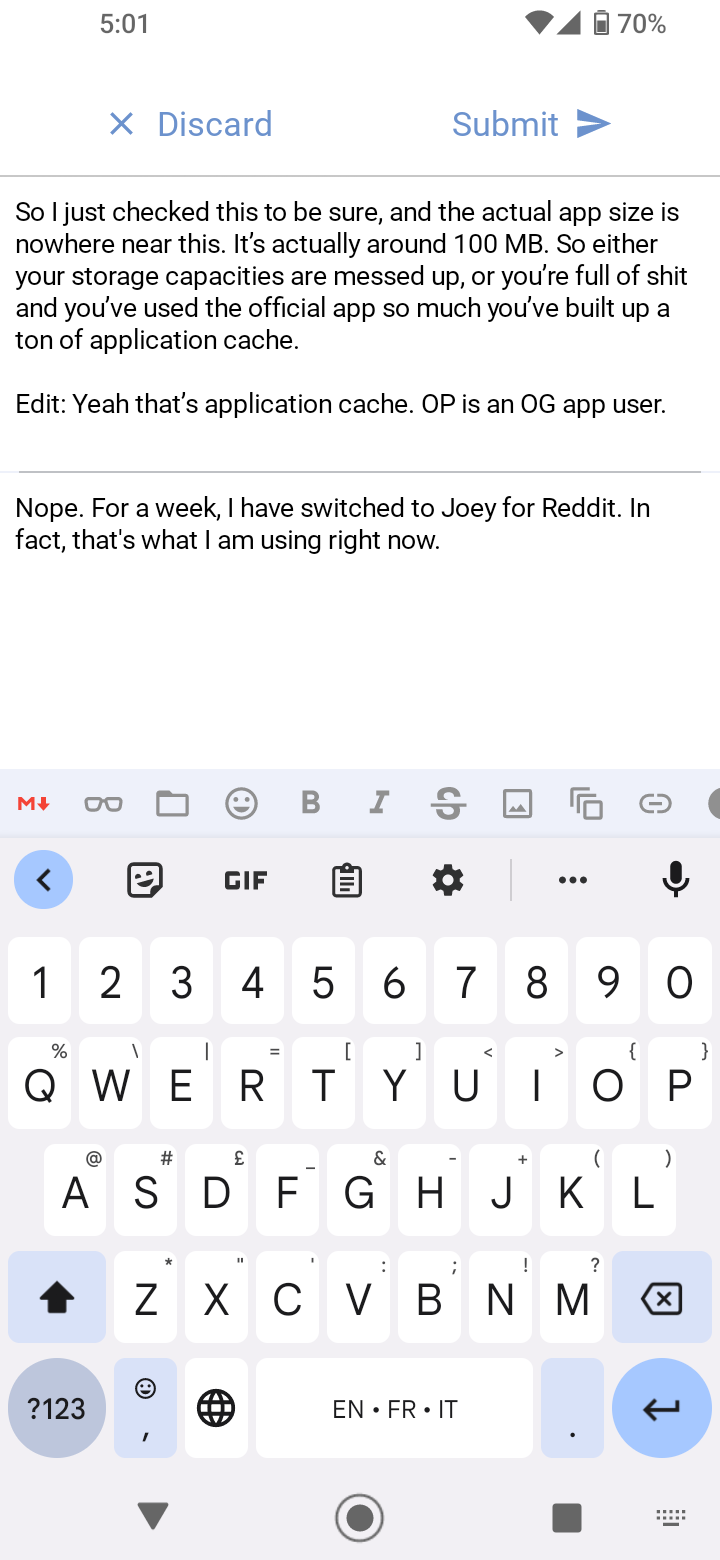Switch keyboard language with the globe key
The image size is (720, 1560).
point(216,1408)
